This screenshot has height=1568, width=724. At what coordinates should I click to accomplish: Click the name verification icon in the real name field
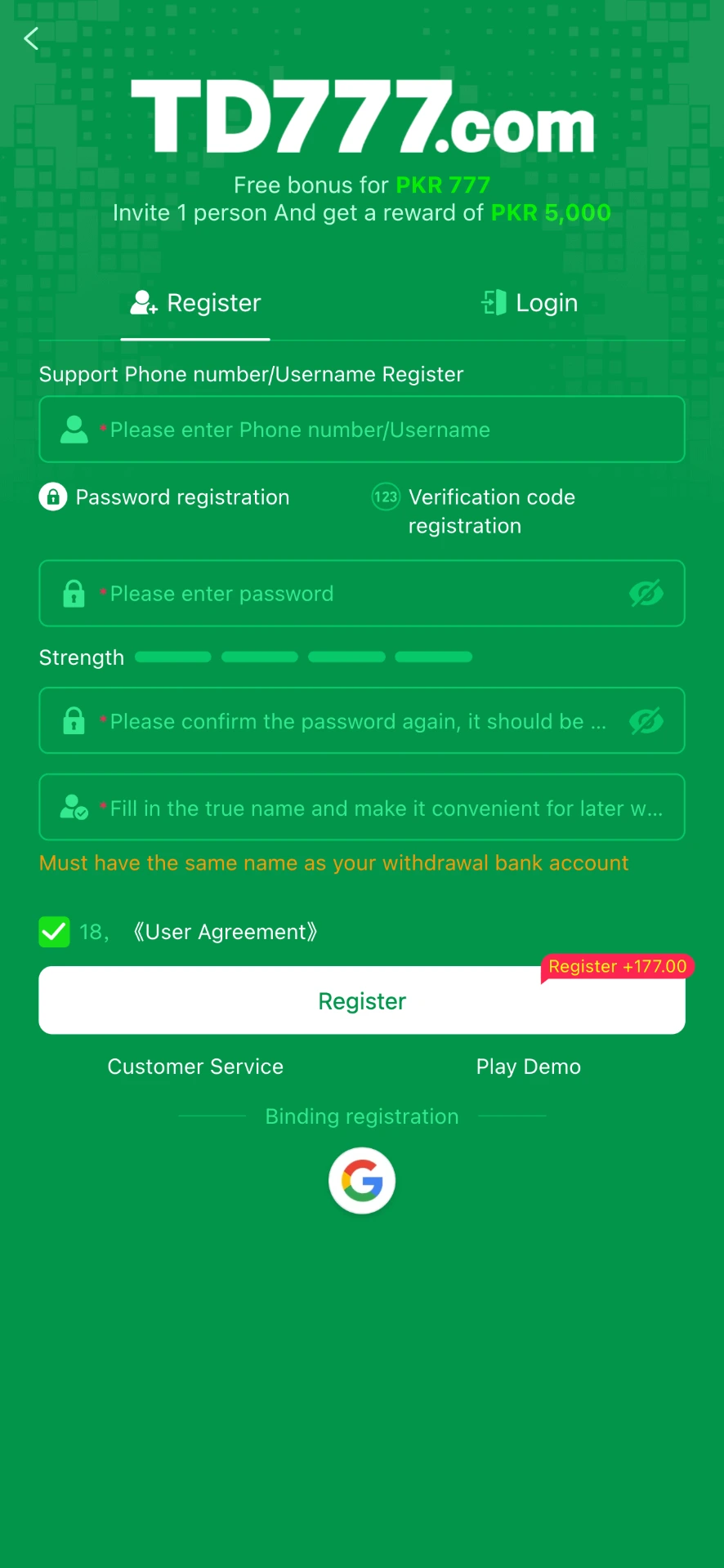(x=74, y=807)
